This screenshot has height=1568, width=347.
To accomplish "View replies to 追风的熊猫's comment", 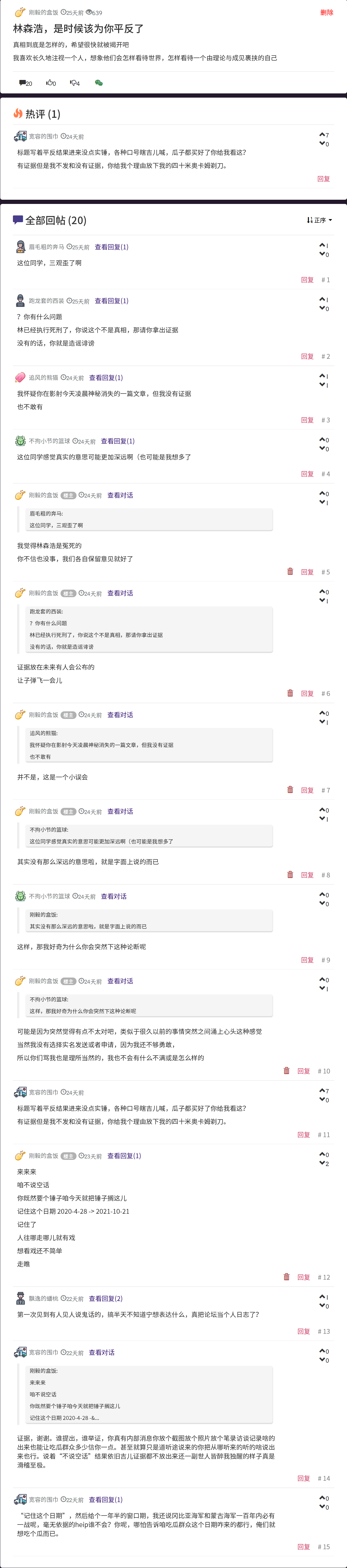I will (106, 377).
